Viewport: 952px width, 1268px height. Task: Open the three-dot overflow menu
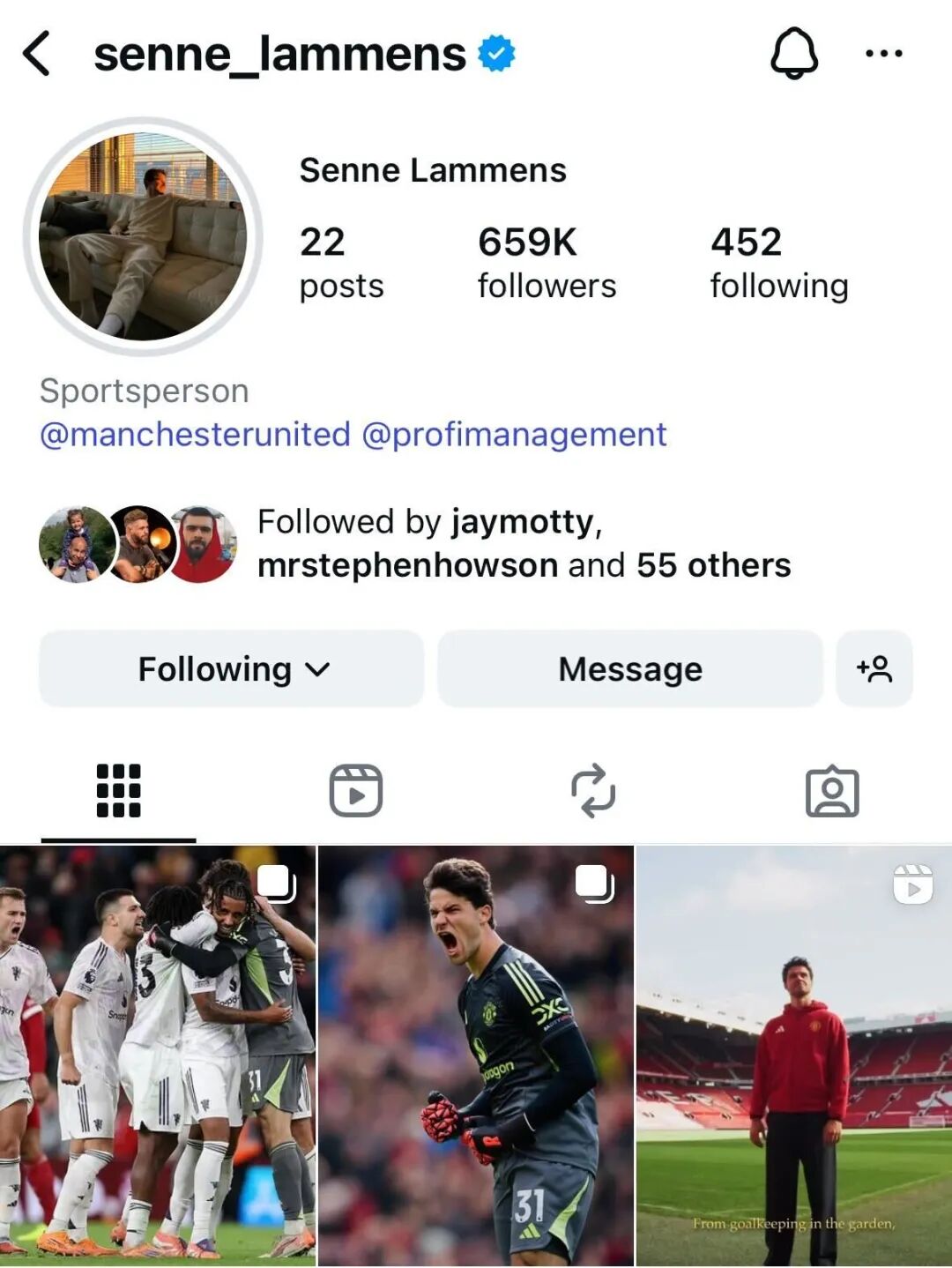pos(883,54)
